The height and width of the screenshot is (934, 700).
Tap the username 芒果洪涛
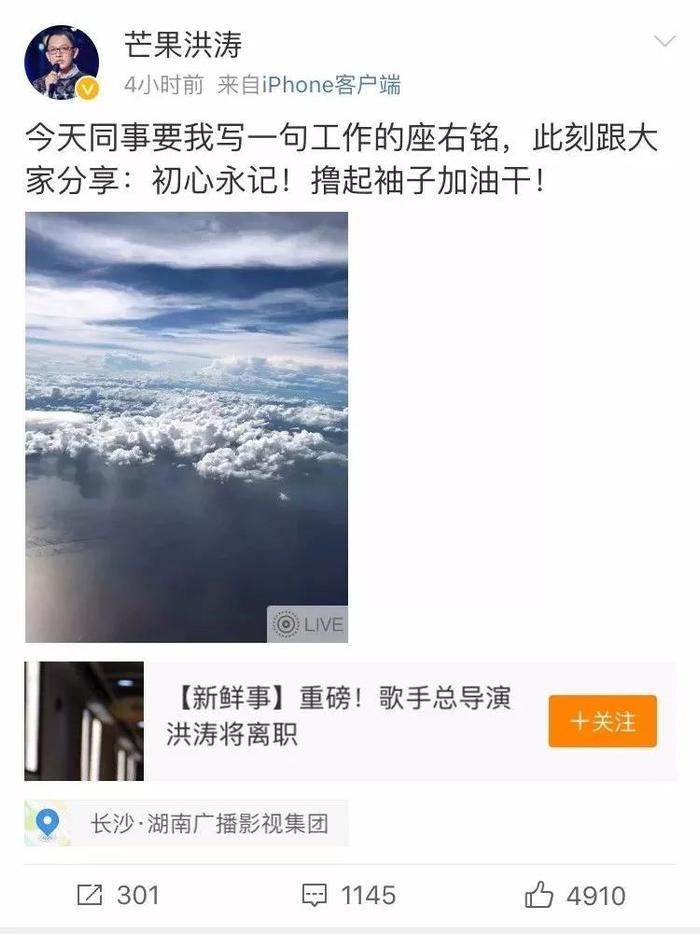tap(183, 44)
